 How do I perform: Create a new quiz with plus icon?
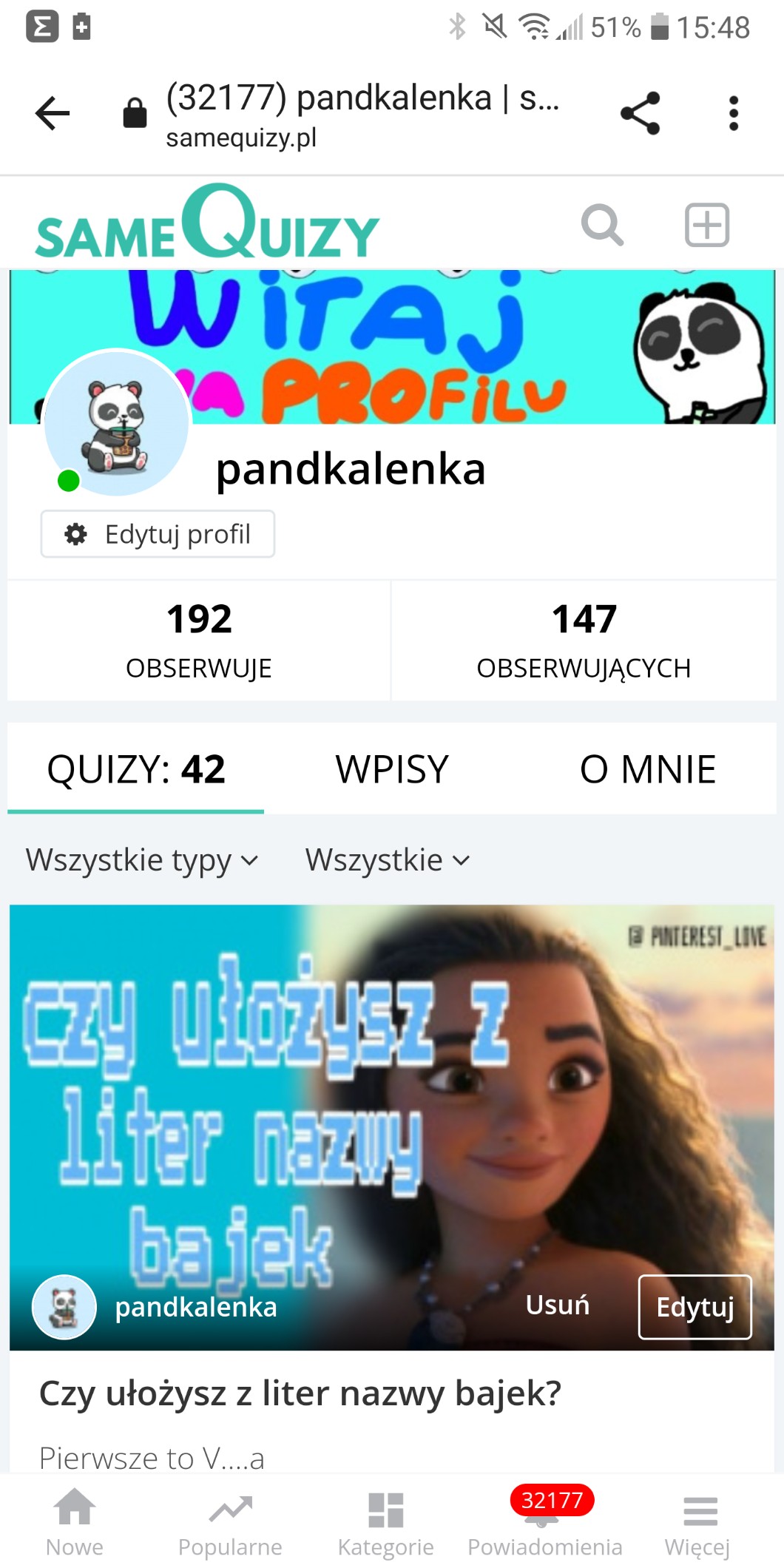click(706, 225)
